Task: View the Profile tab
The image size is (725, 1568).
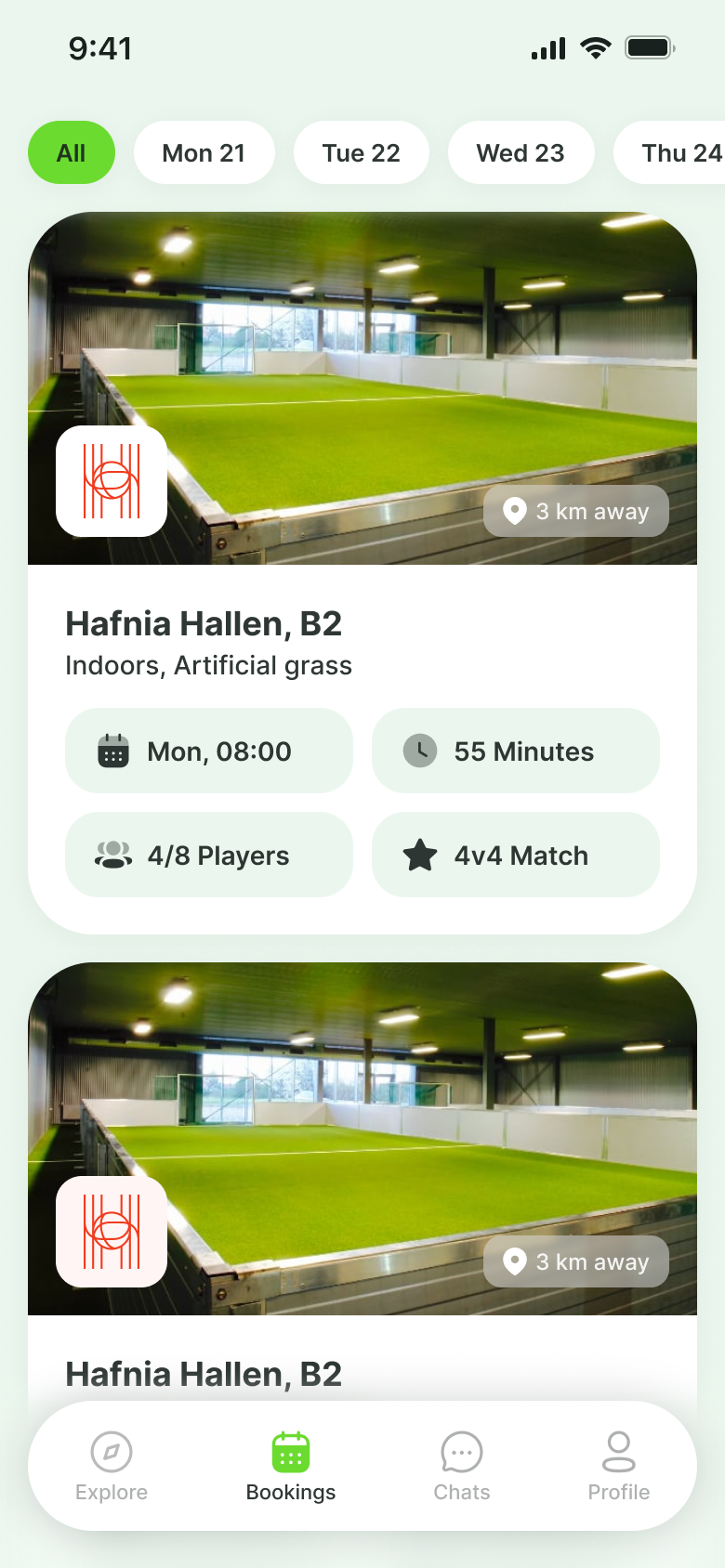Action: coord(619,1466)
